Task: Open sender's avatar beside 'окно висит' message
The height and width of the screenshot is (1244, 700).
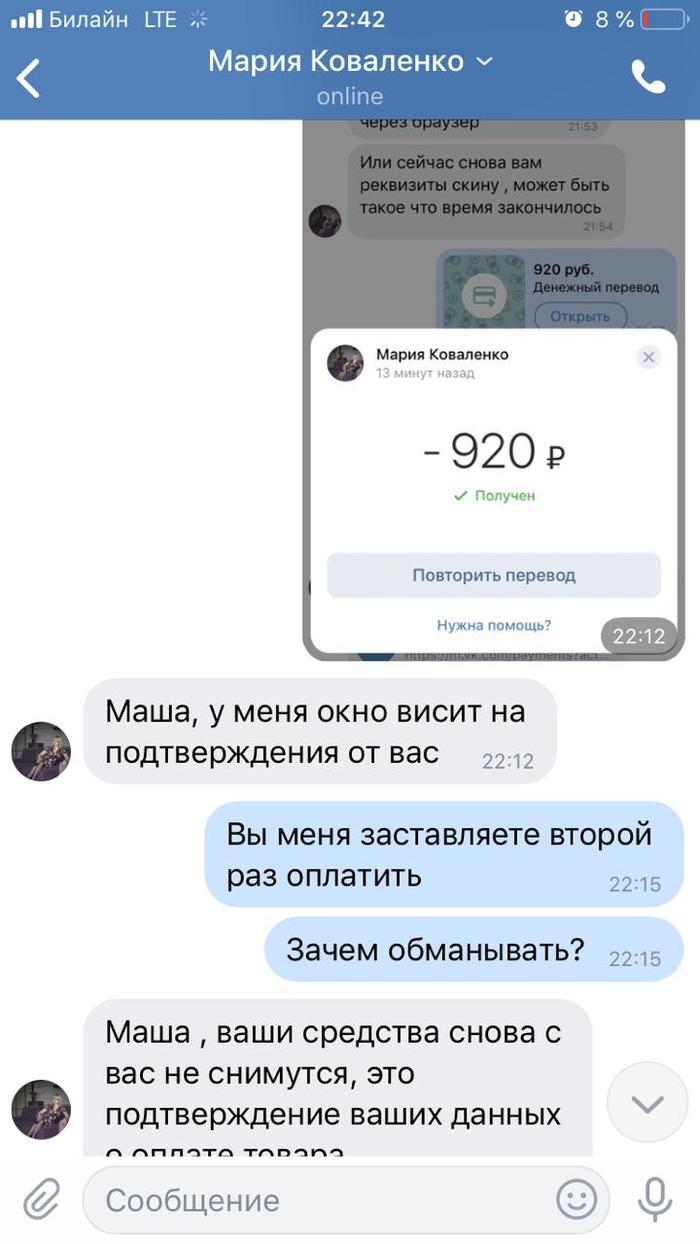Action: point(41,751)
